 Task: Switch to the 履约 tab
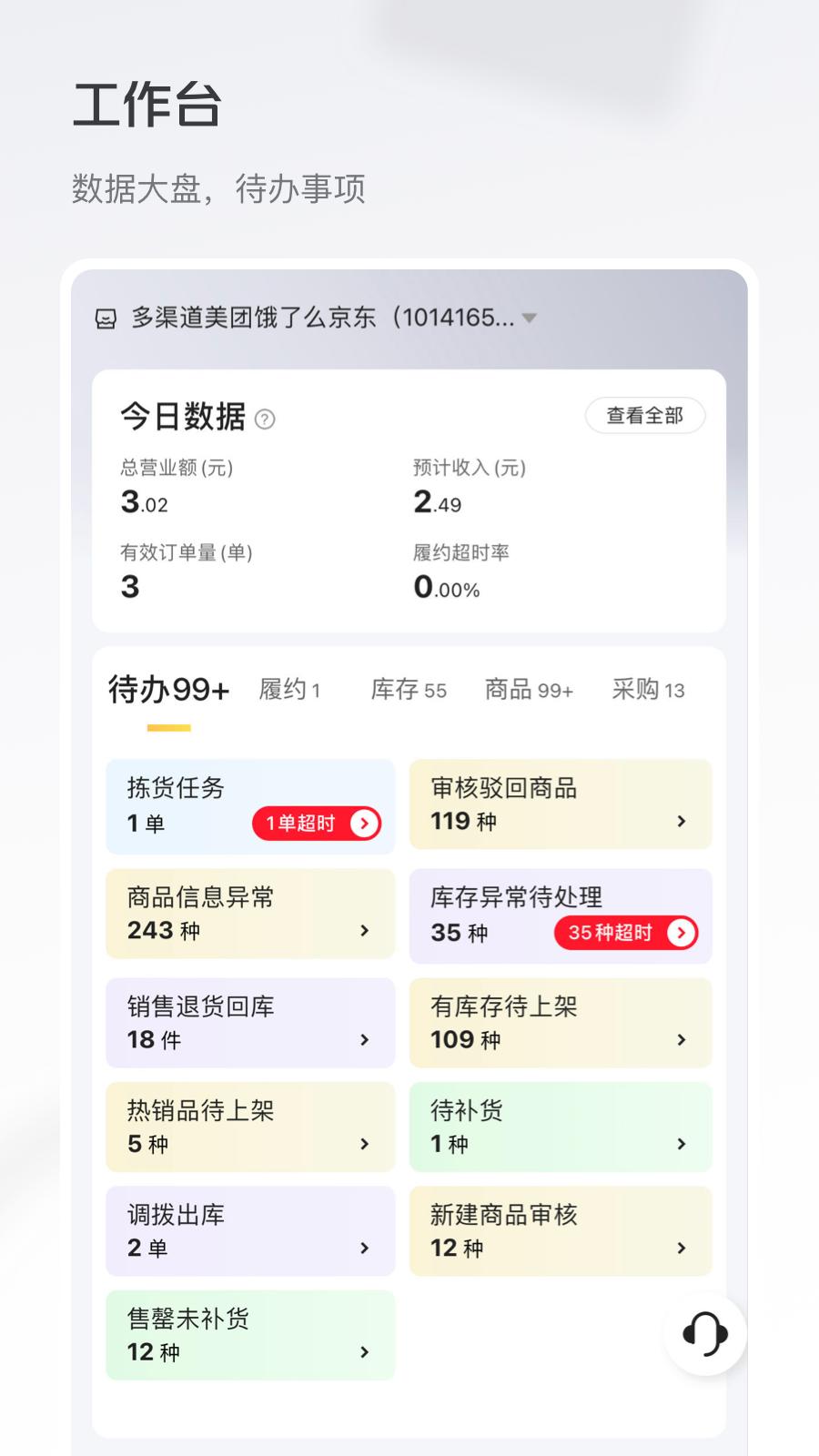pyautogui.click(x=289, y=690)
